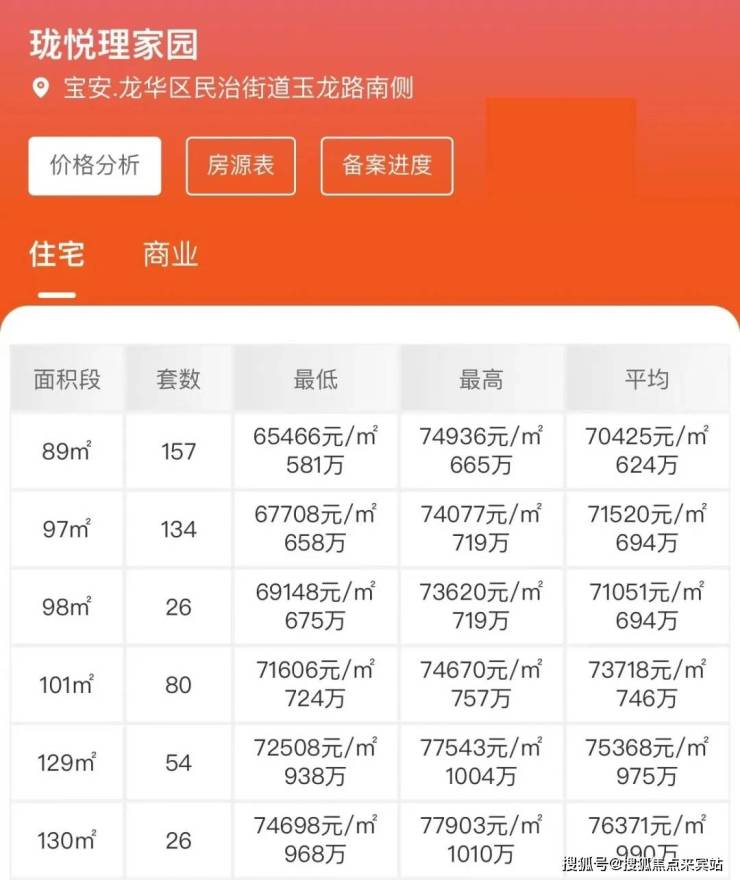
Task: Select the 价格分析 button
Action: click(94, 166)
